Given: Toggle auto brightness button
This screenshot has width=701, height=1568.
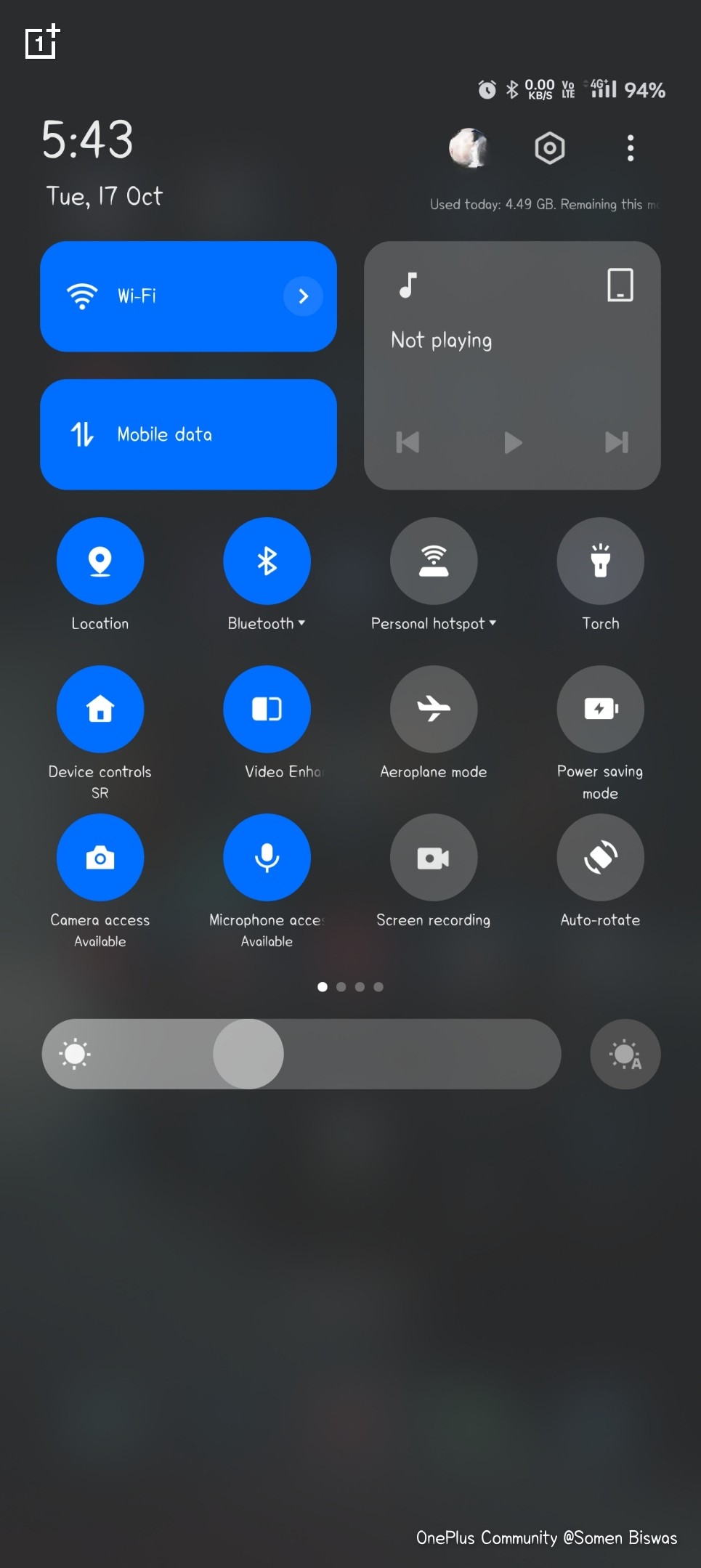Looking at the screenshot, I should pyautogui.click(x=625, y=1054).
